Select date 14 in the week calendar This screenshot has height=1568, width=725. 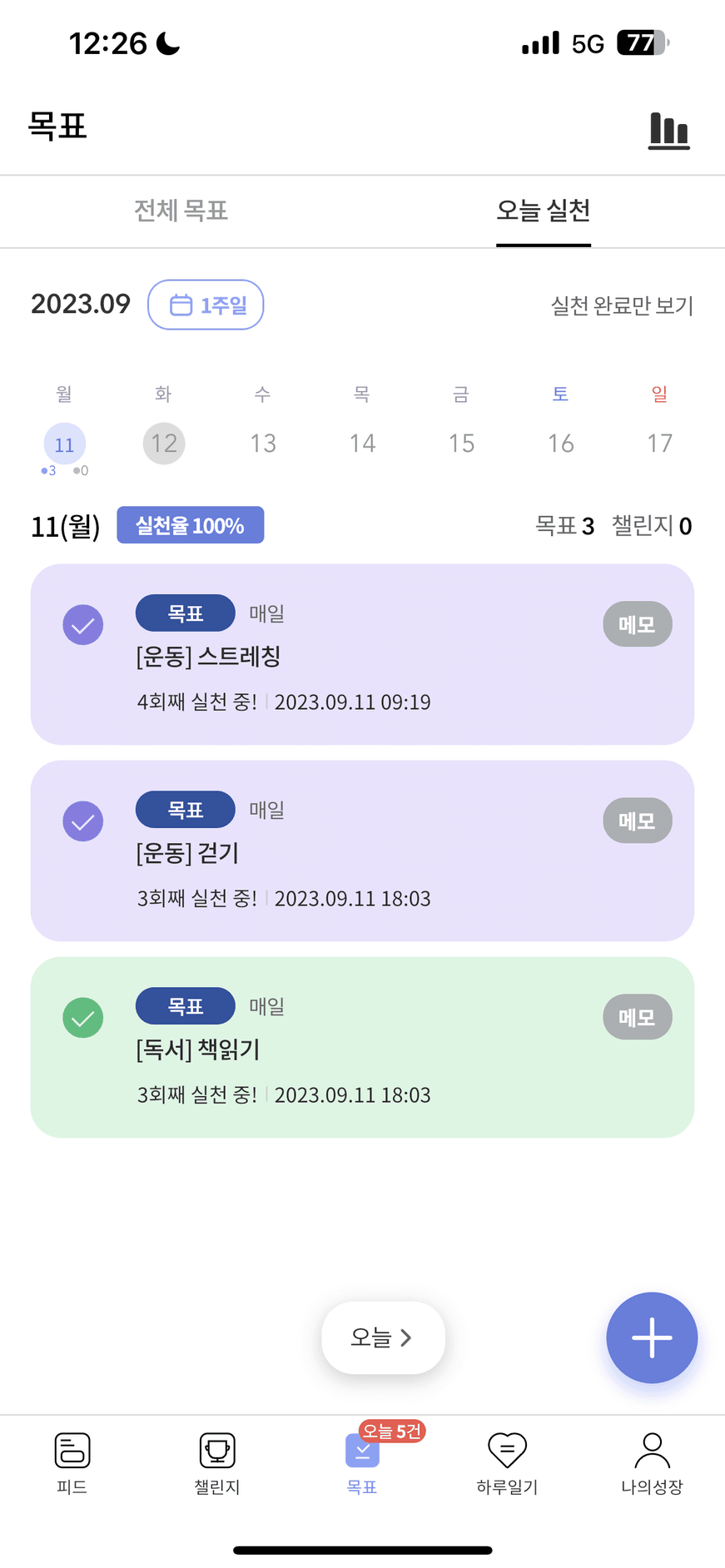point(362,444)
